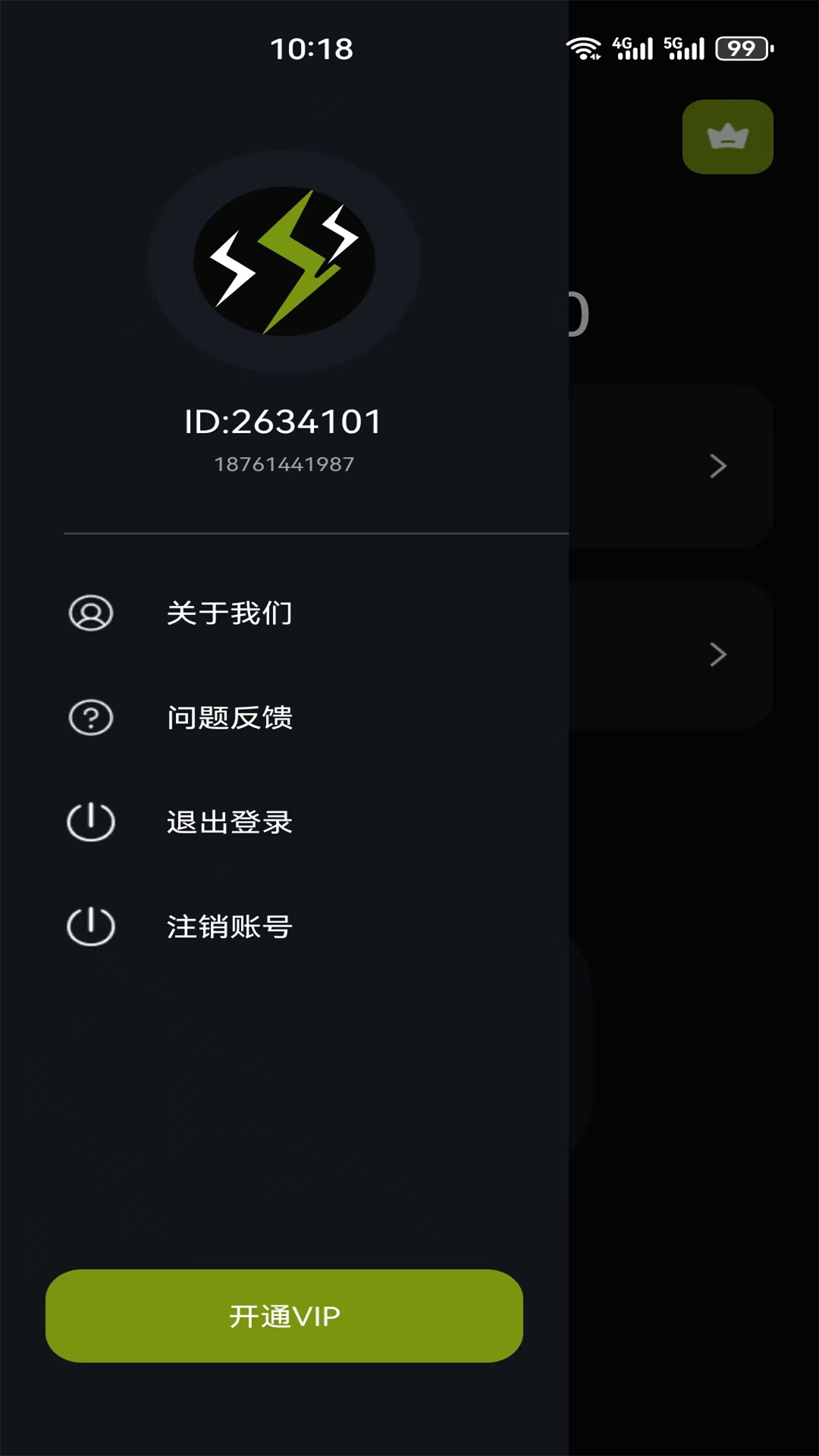
Task: Open the 问题反馈 menu entry
Action: click(x=230, y=717)
